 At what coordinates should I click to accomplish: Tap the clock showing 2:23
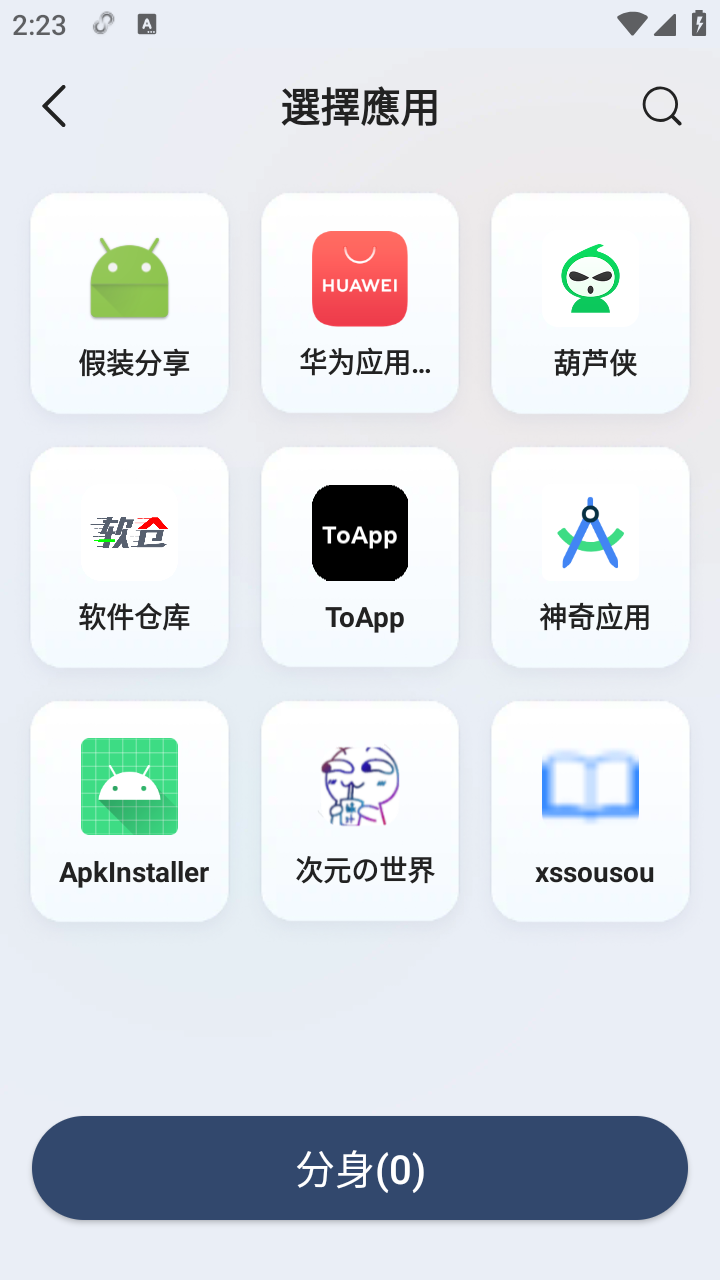[38, 25]
